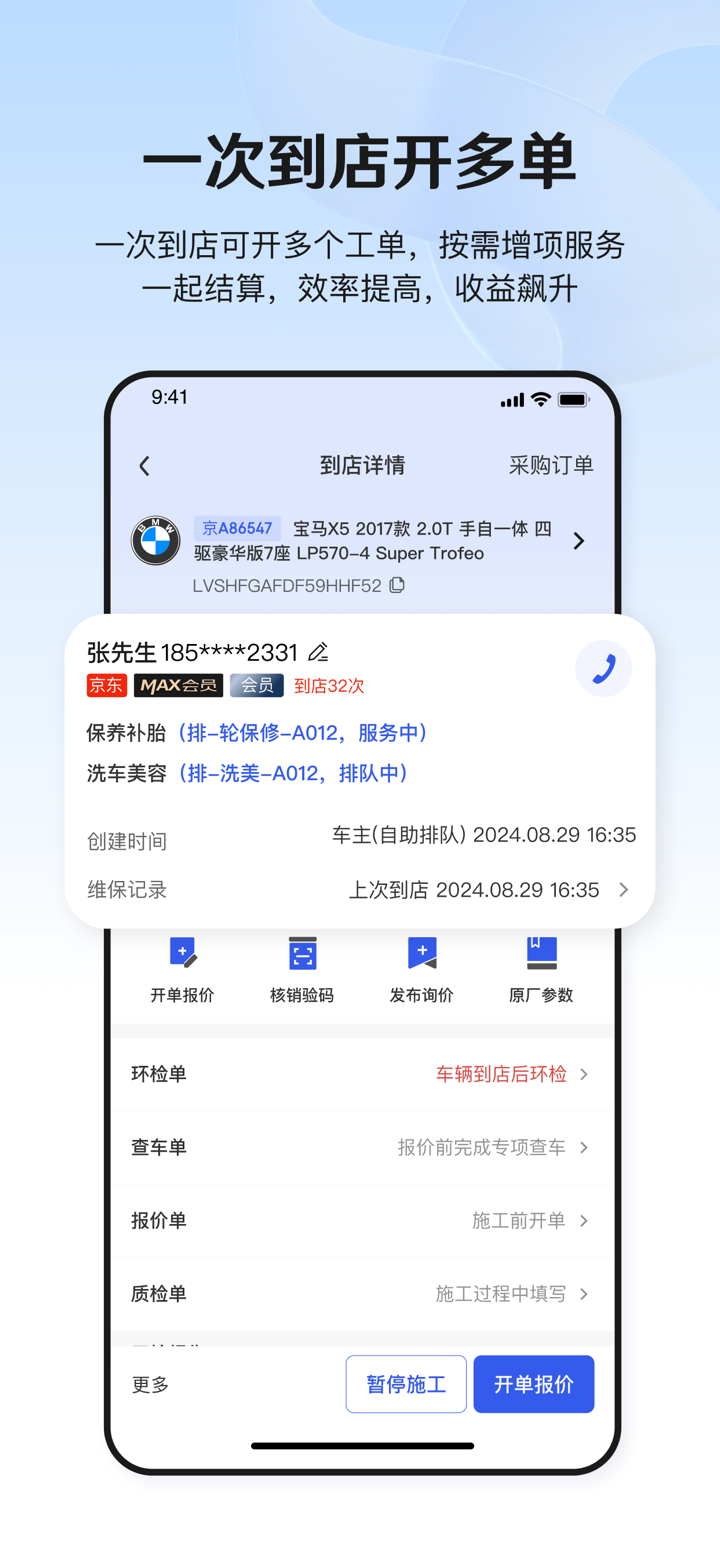This screenshot has height=1558, width=720.
Task: Expand the vehicle details chevron
Action: (578, 541)
